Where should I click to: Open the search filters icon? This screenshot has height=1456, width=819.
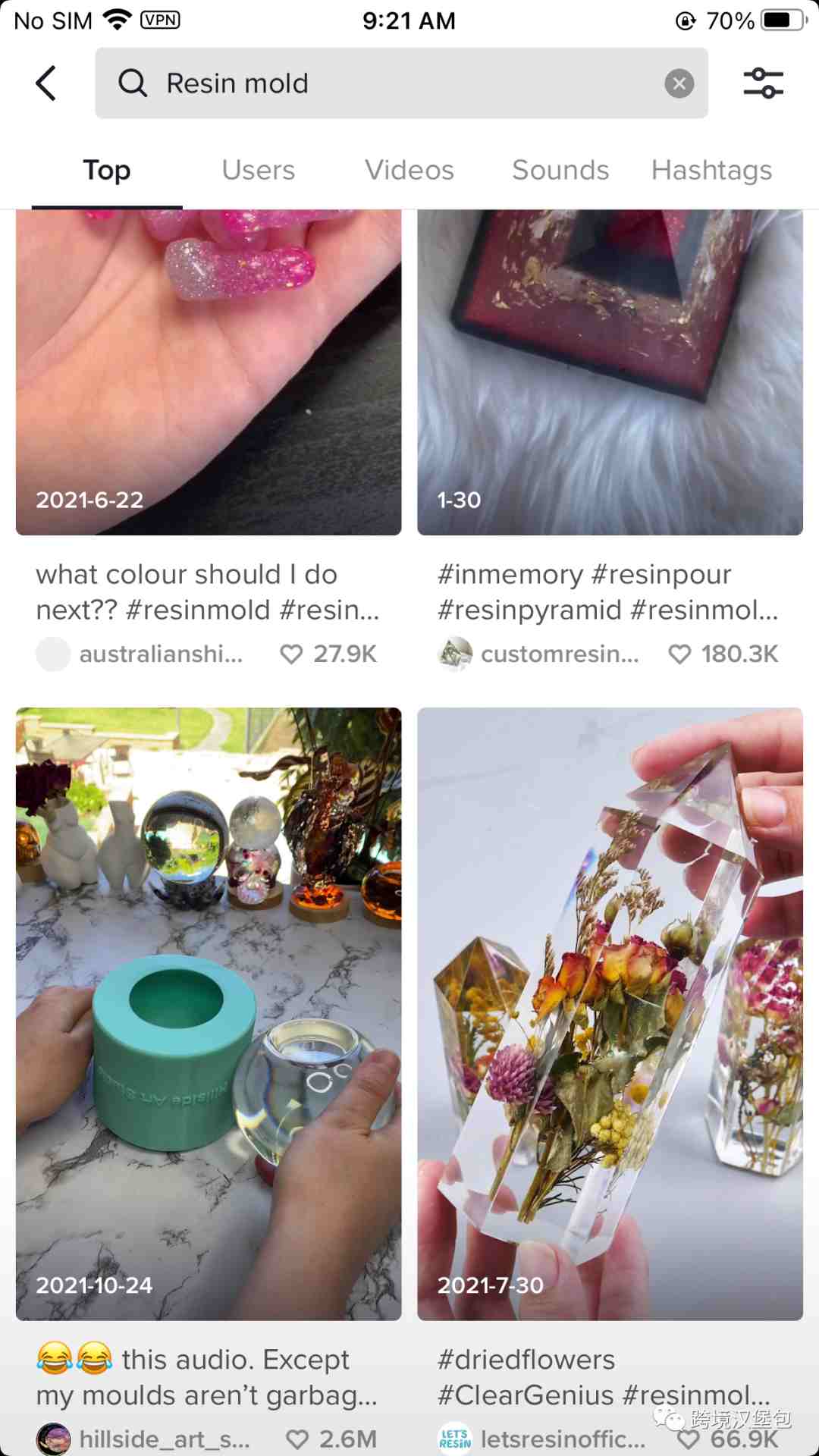click(763, 83)
